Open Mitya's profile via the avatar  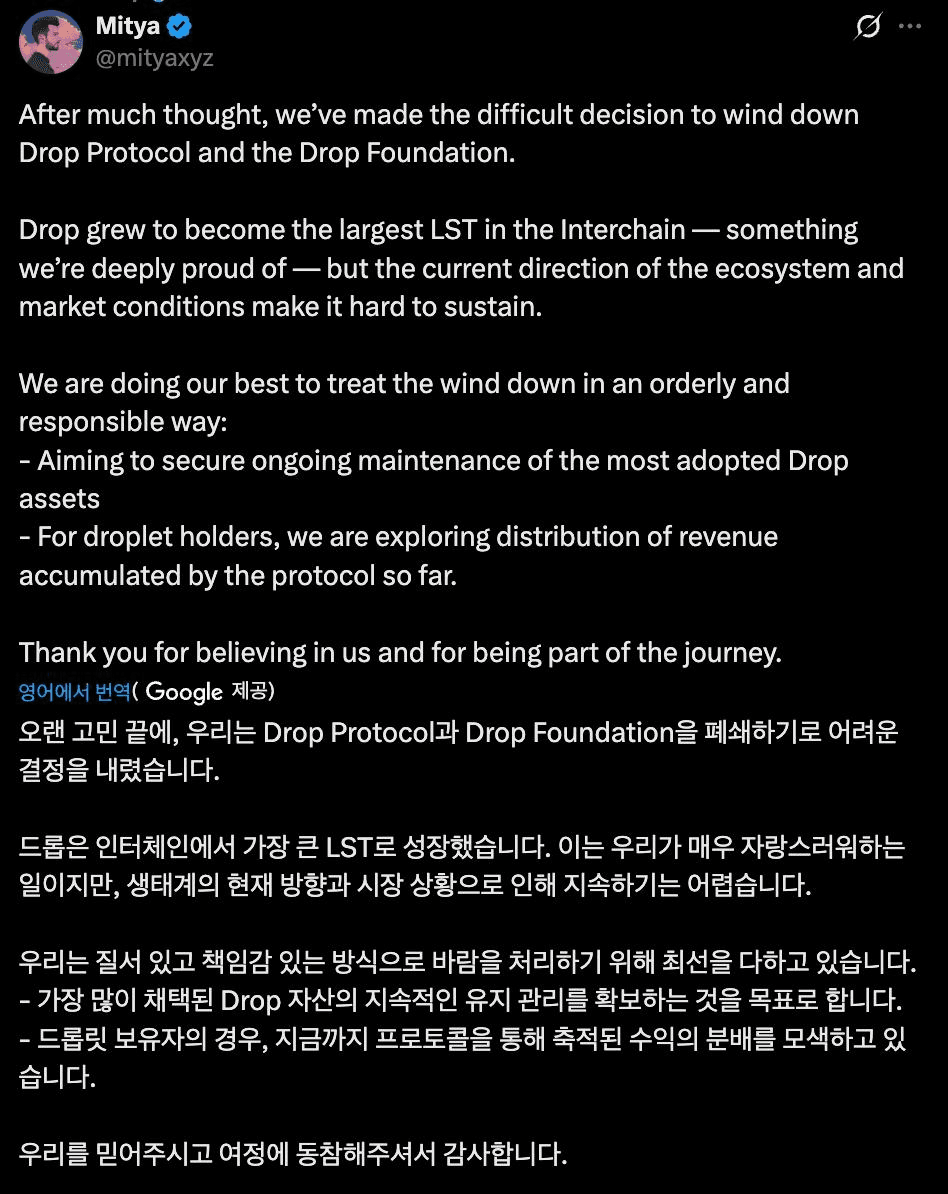[x=50, y=42]
